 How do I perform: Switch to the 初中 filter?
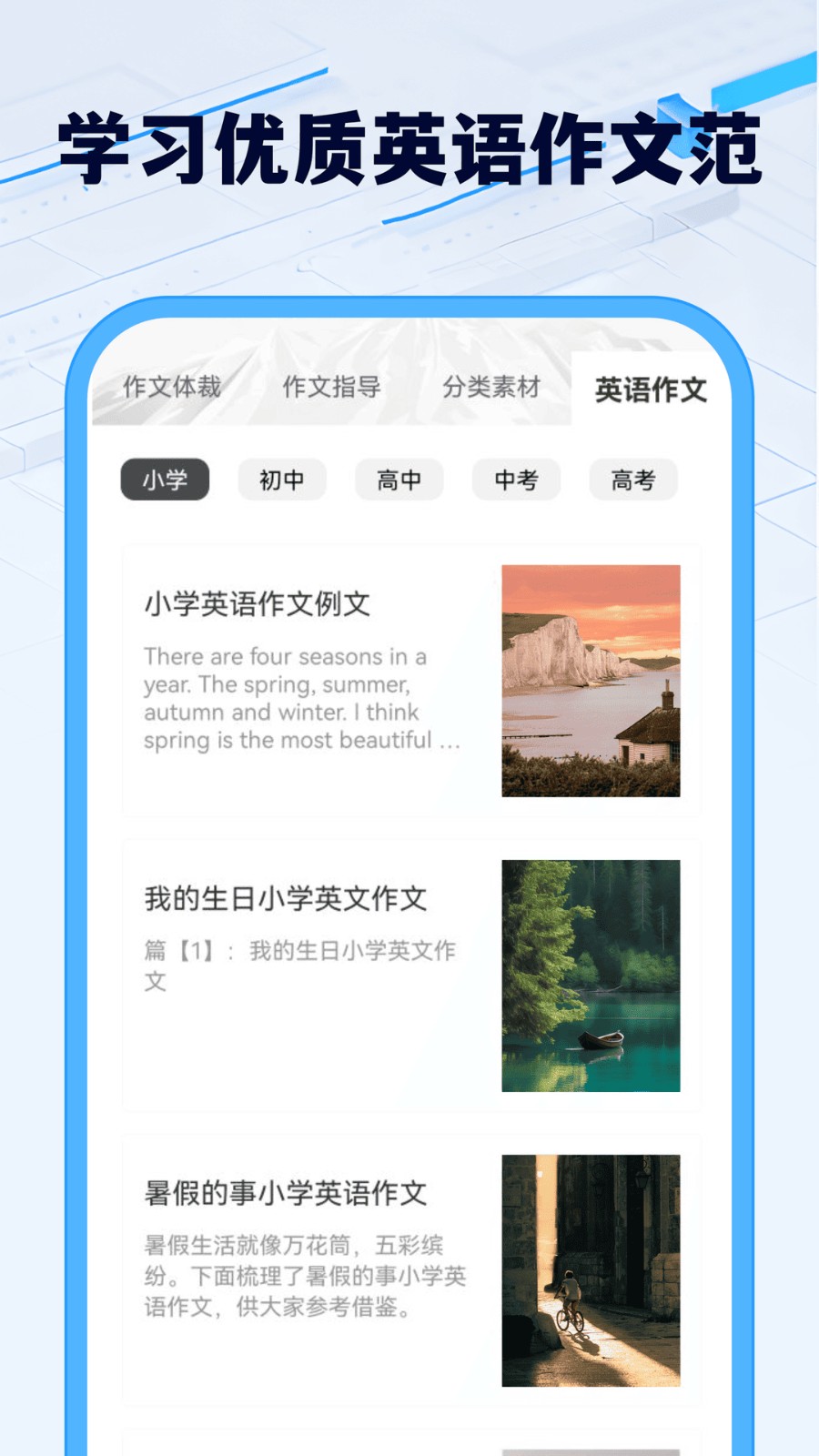coord(281,480)
